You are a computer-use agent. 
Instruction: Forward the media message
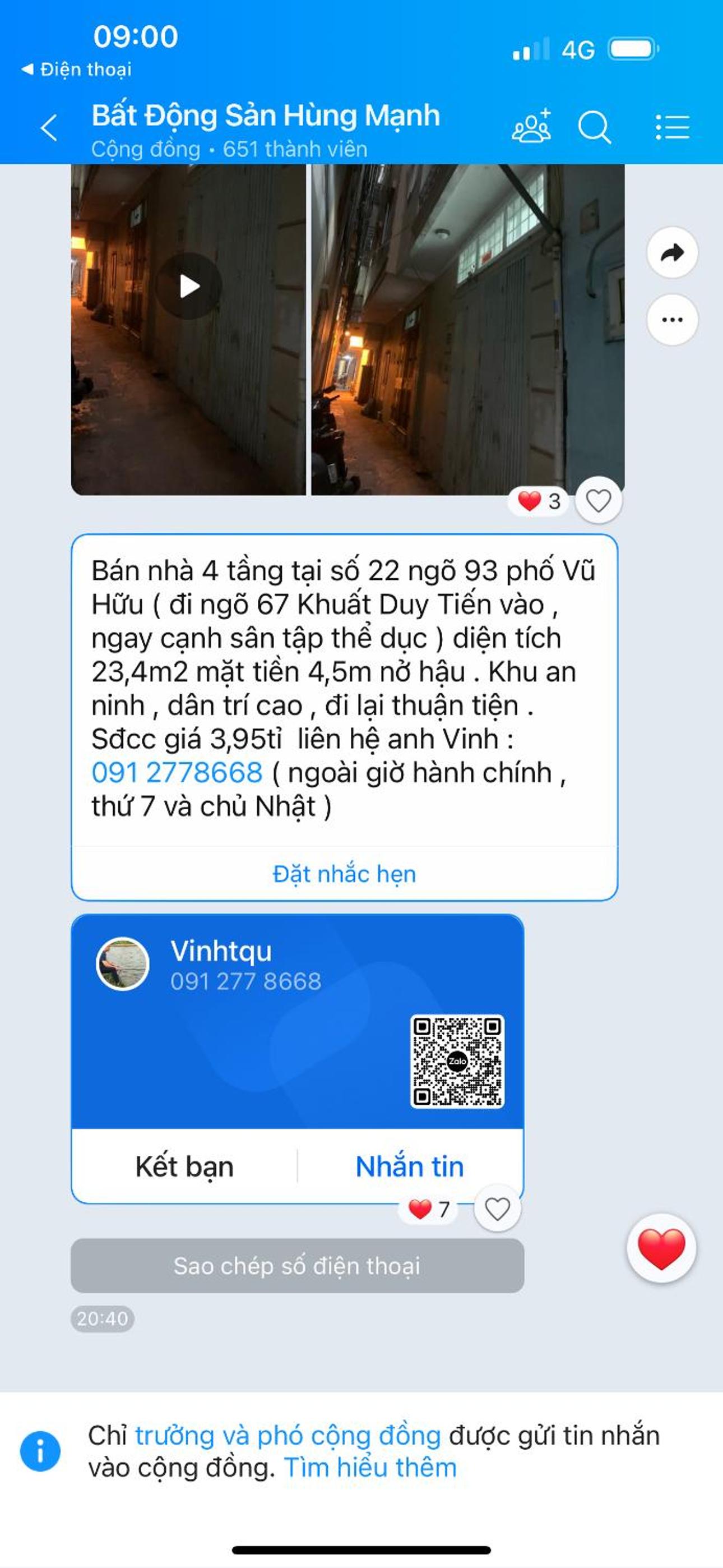tap(672, 252)
